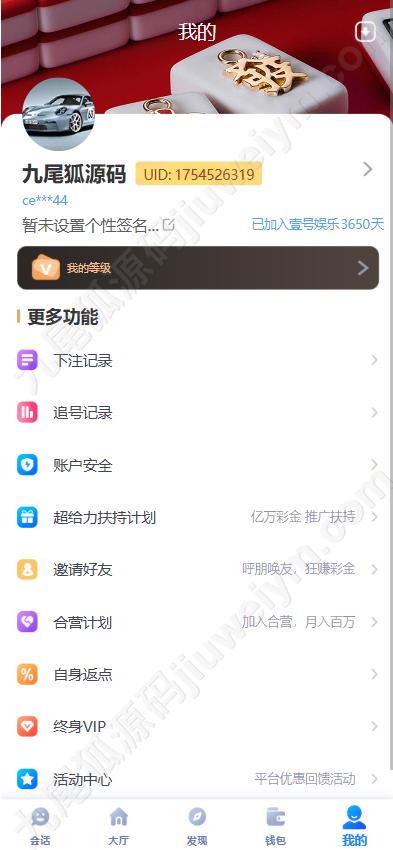This screenshot has width=393, height=850.
Task: Open 追号记录 row
Action: (197, 413)
